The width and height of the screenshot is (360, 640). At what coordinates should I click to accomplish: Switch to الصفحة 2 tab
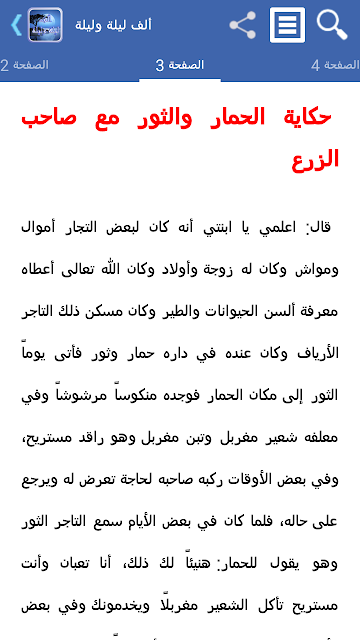point(24,65)
